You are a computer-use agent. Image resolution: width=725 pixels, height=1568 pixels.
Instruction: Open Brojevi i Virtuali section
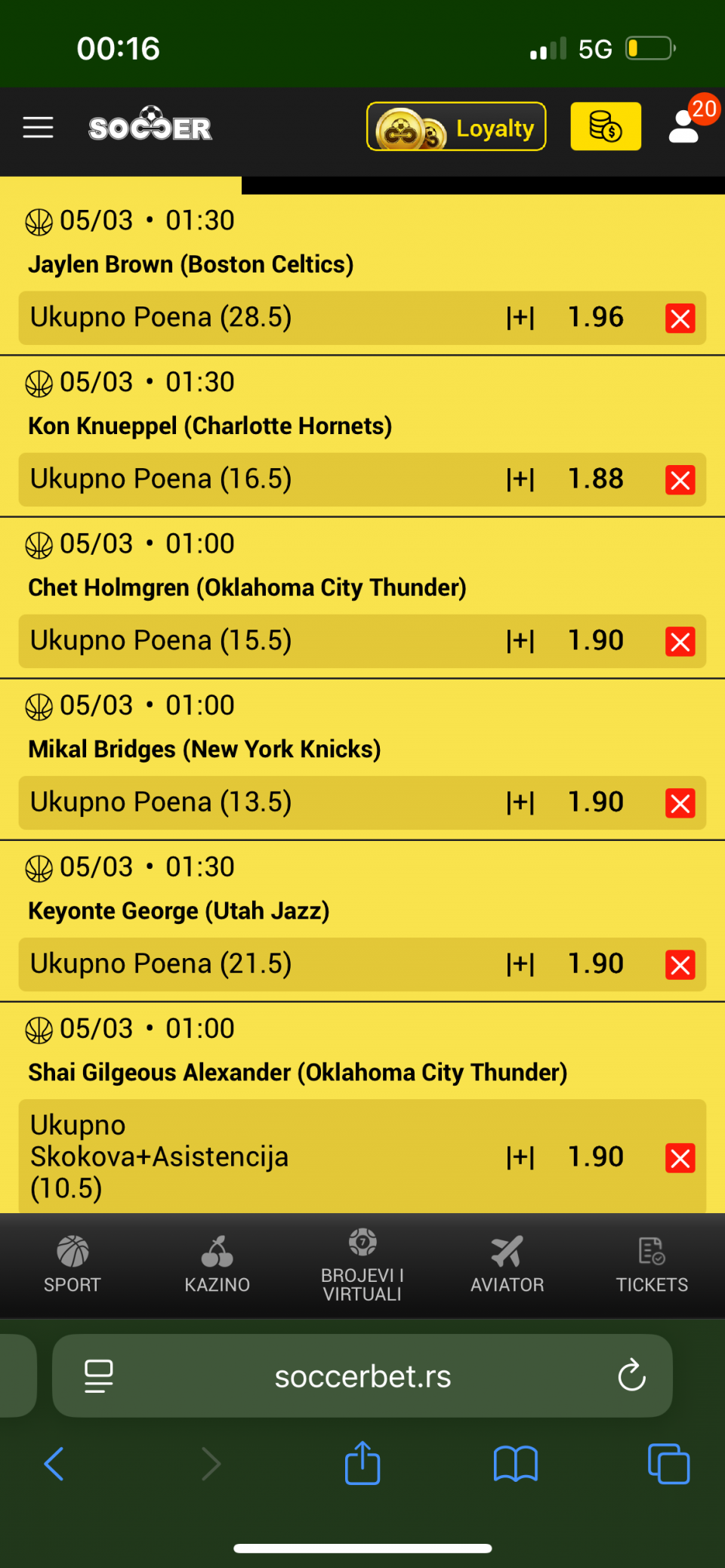click(x=362, y=1265)
